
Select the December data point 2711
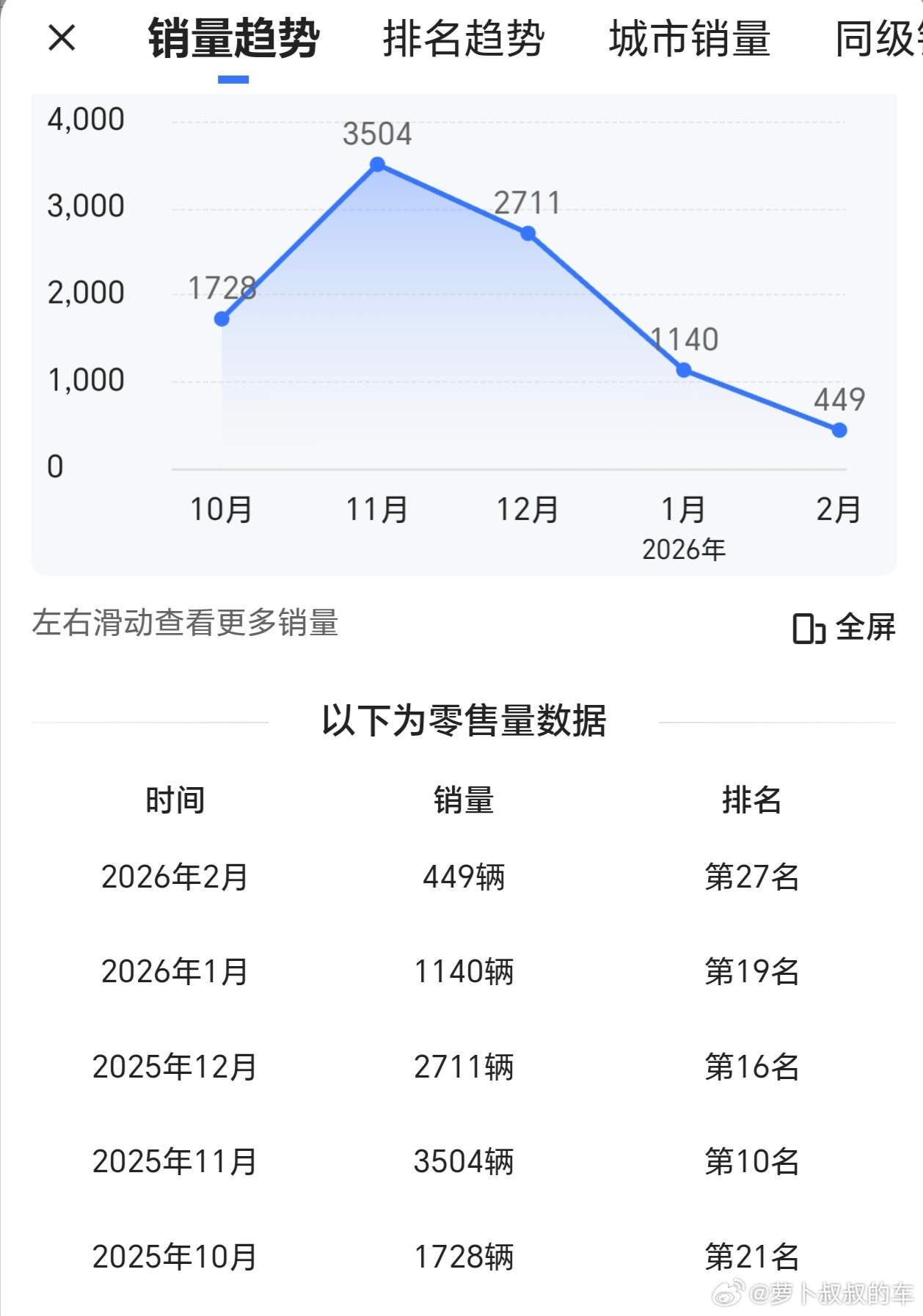pyautogui.click(x=528, y=233)
